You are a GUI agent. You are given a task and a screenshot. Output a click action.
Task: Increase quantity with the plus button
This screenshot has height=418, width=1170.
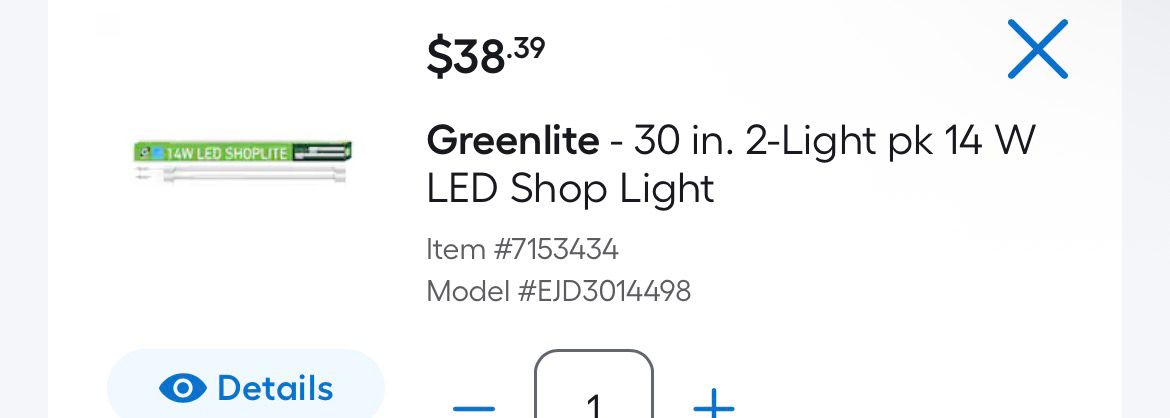pos(714,405)
